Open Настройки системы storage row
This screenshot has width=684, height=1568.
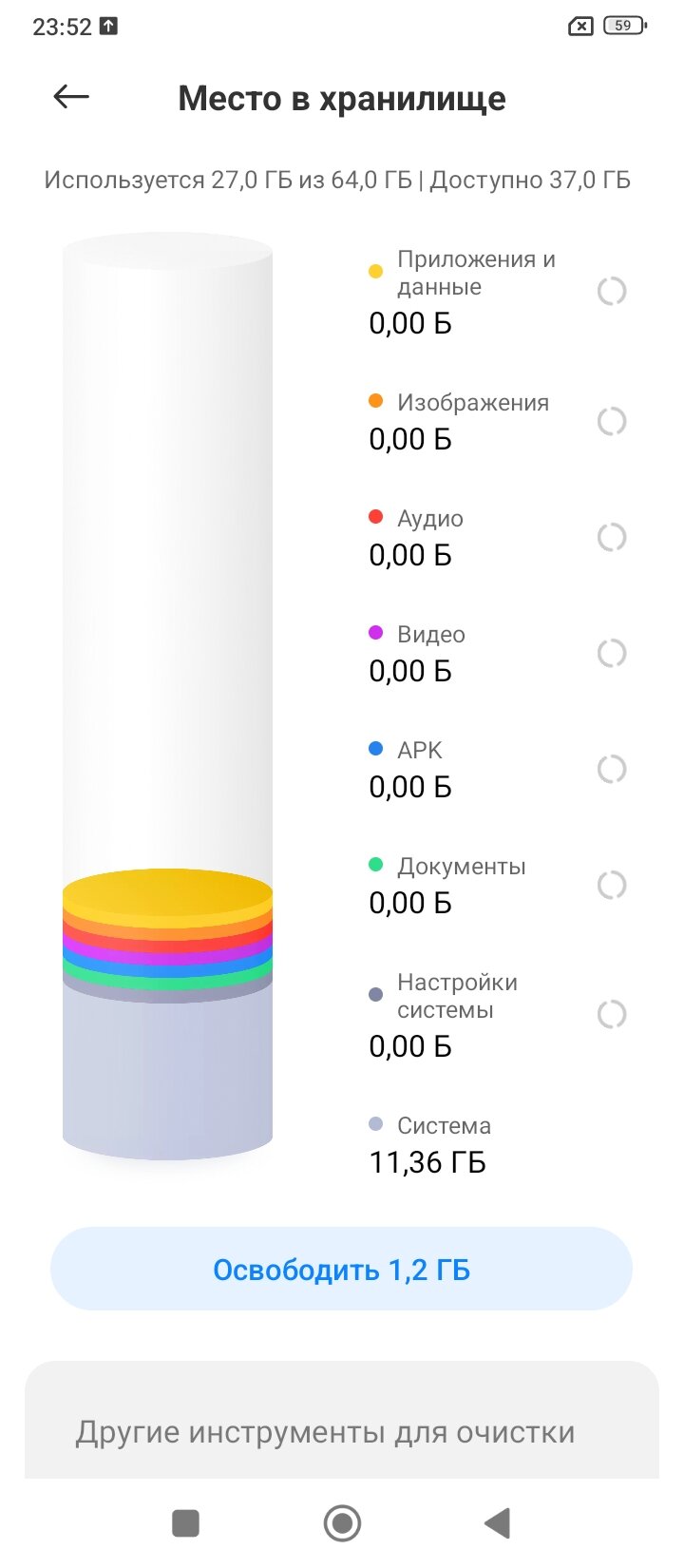499,1015
